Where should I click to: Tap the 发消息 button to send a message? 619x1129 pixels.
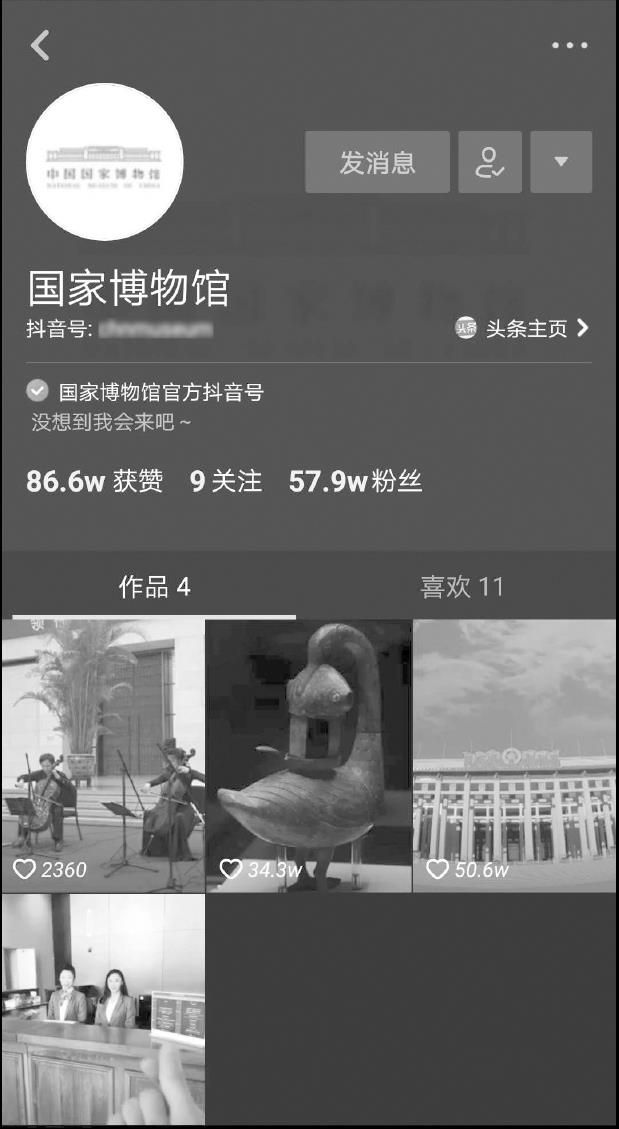[377, 162]
